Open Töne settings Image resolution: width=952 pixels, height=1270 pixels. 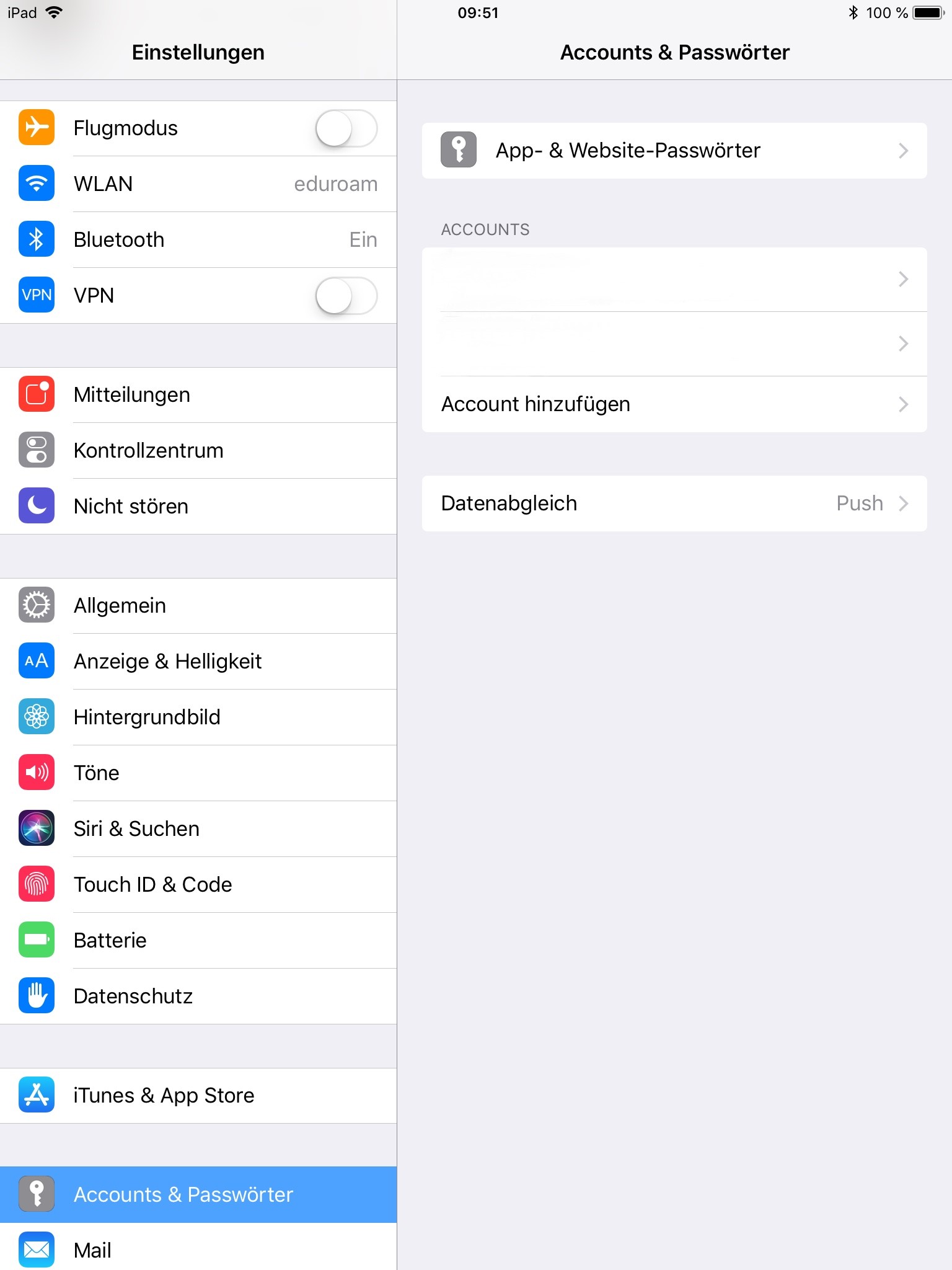[x=198, y=773]
